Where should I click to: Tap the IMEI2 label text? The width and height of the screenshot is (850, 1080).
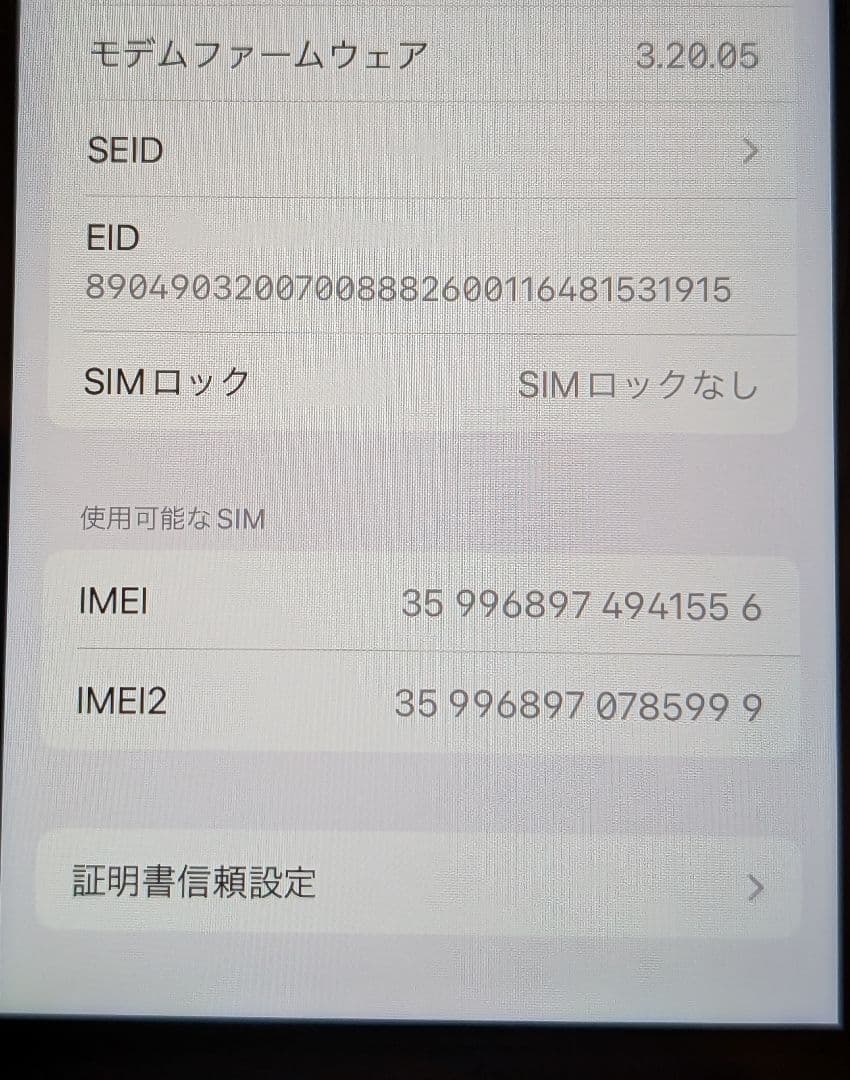[122, 705]
